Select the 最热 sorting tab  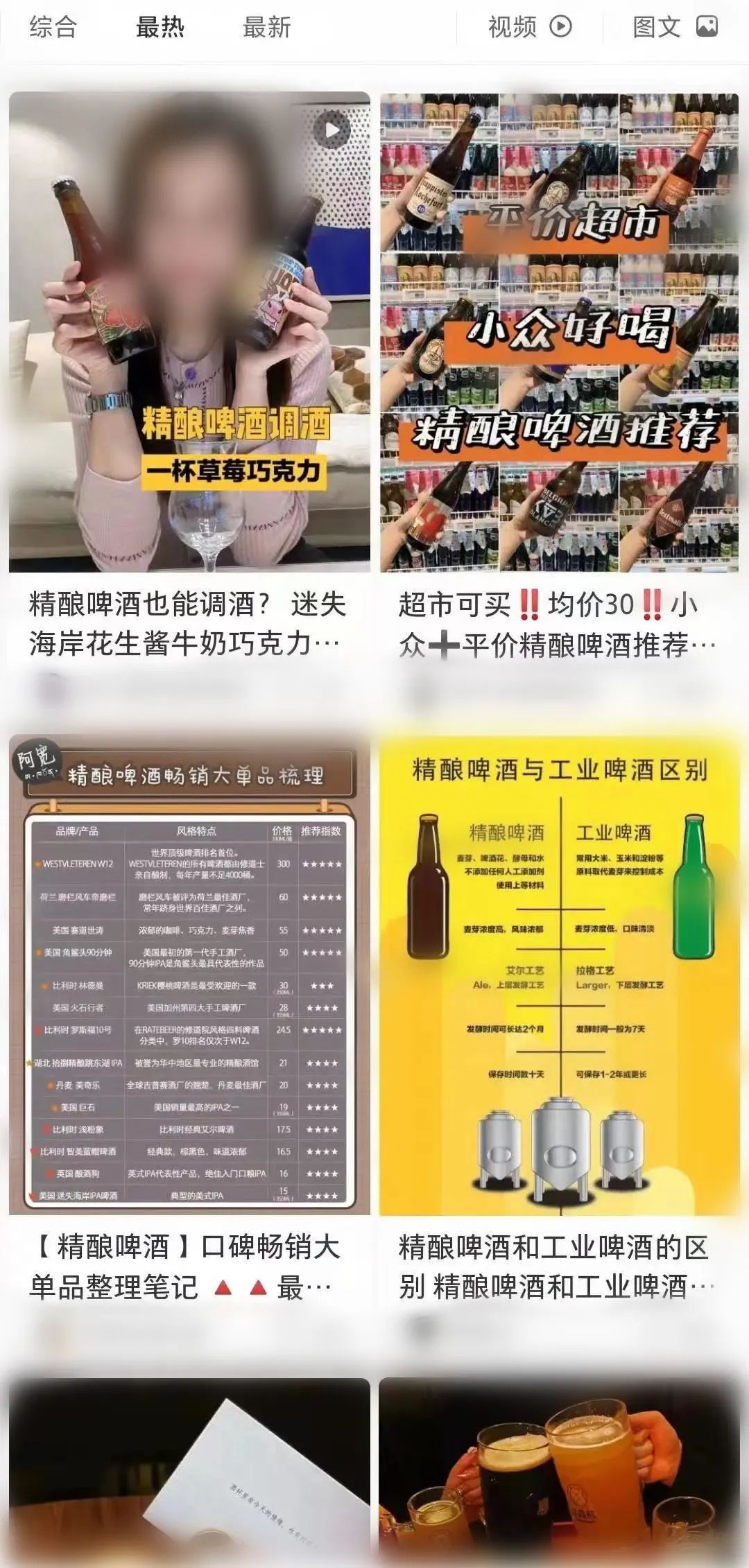click(160, 28)
